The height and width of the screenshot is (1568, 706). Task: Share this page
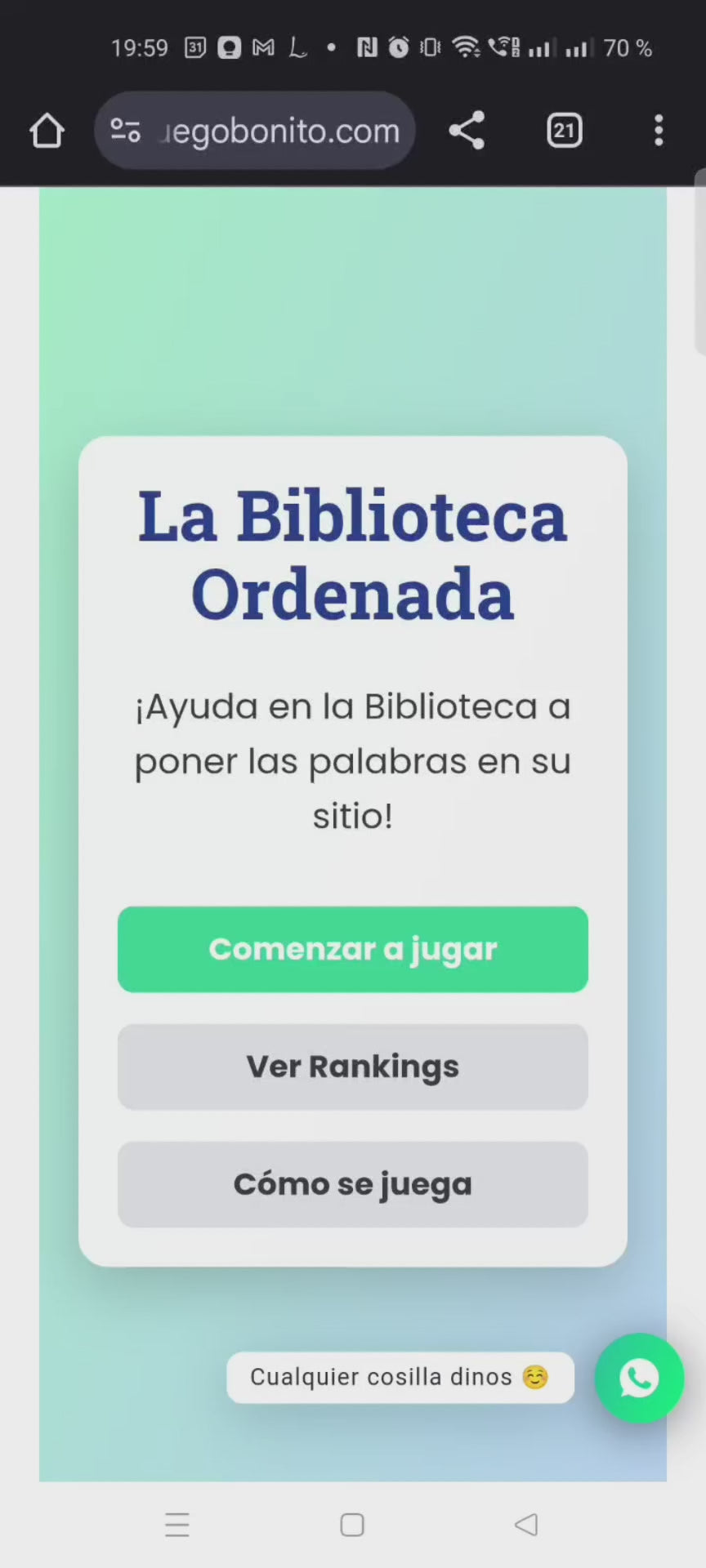click(467, 131)
